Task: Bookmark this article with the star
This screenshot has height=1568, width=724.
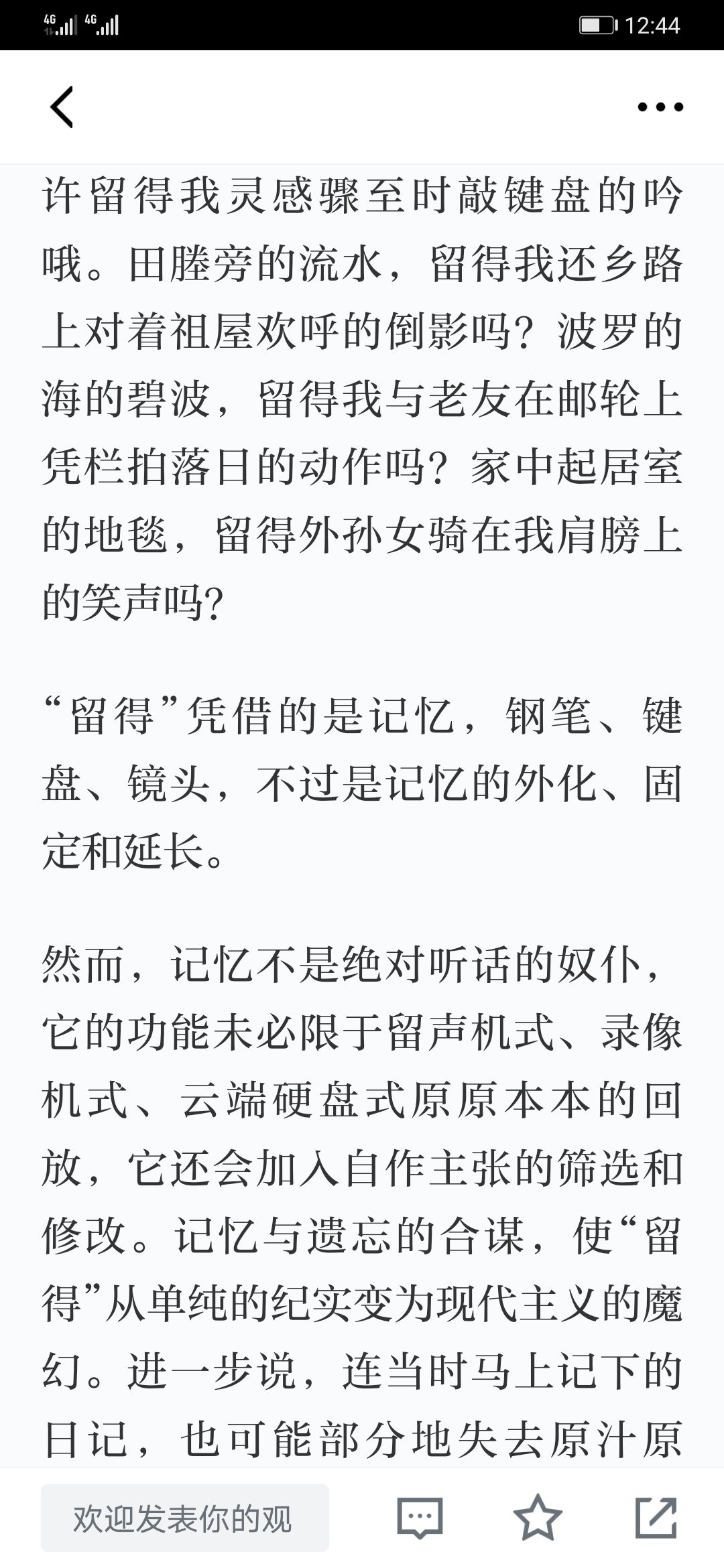Action: click(x=538, y=1517)
